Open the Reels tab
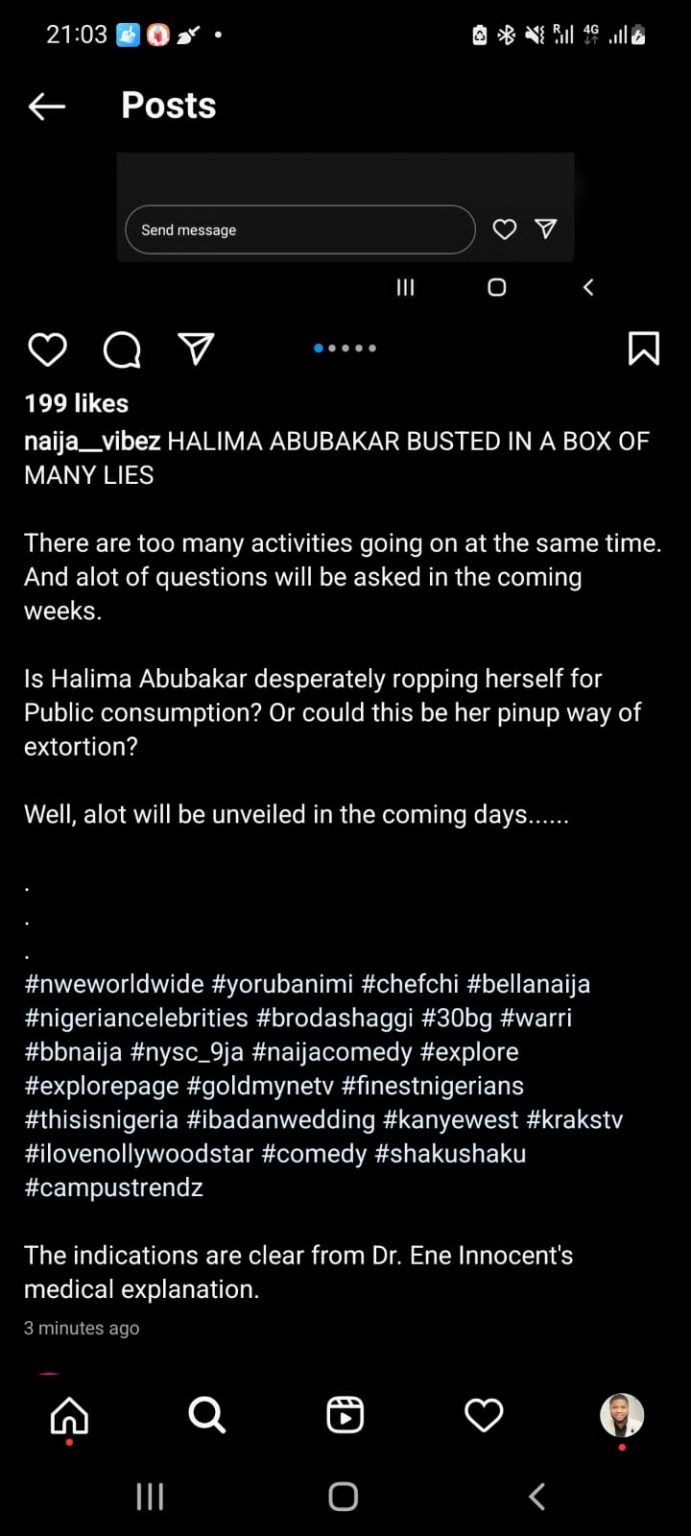Screen dimensions: 691x1536 click(x=345, y=1416)
